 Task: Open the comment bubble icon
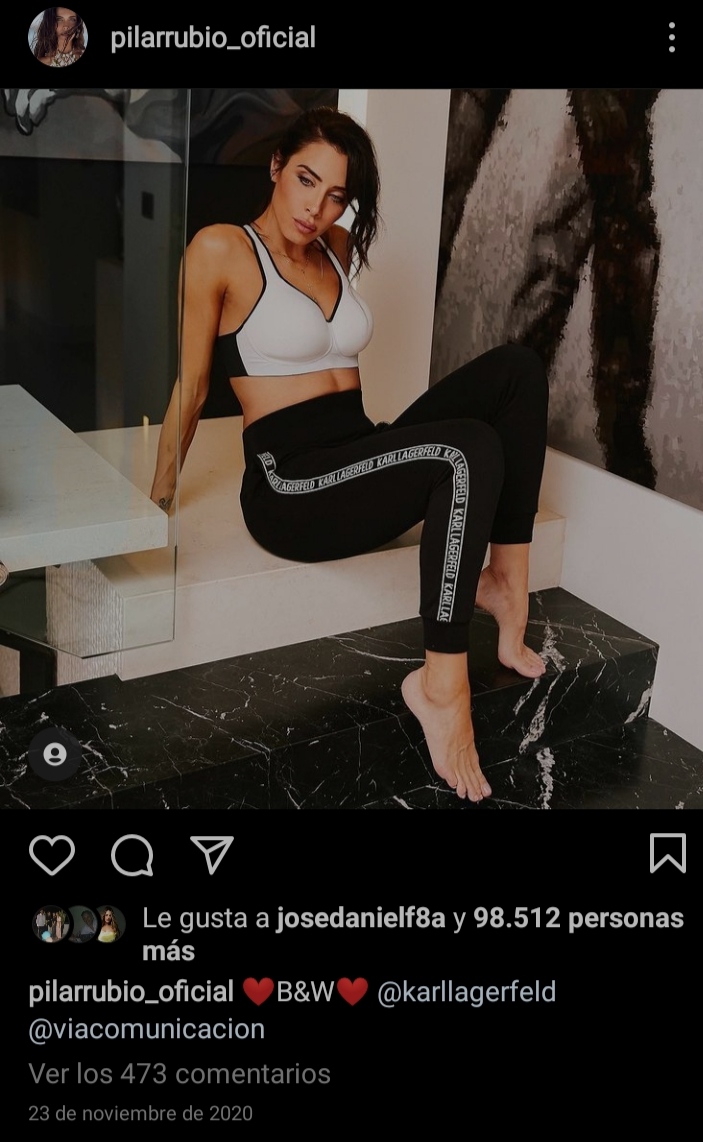coord(132,855)
